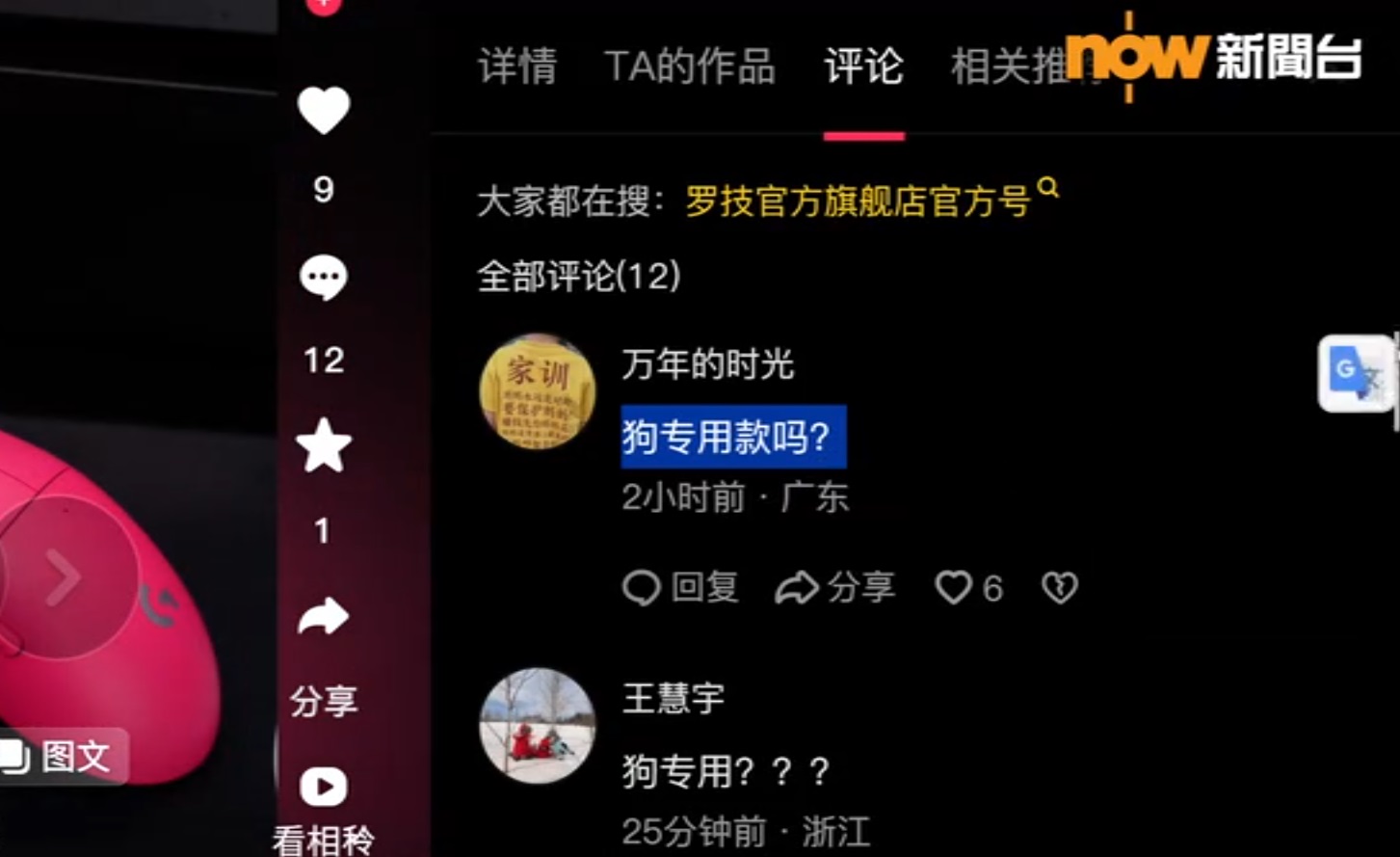This screenshot has height=857, width=1400.
Task: Share 万年的时光's comment
Action: pyautogui.click(x=835, y=587)
